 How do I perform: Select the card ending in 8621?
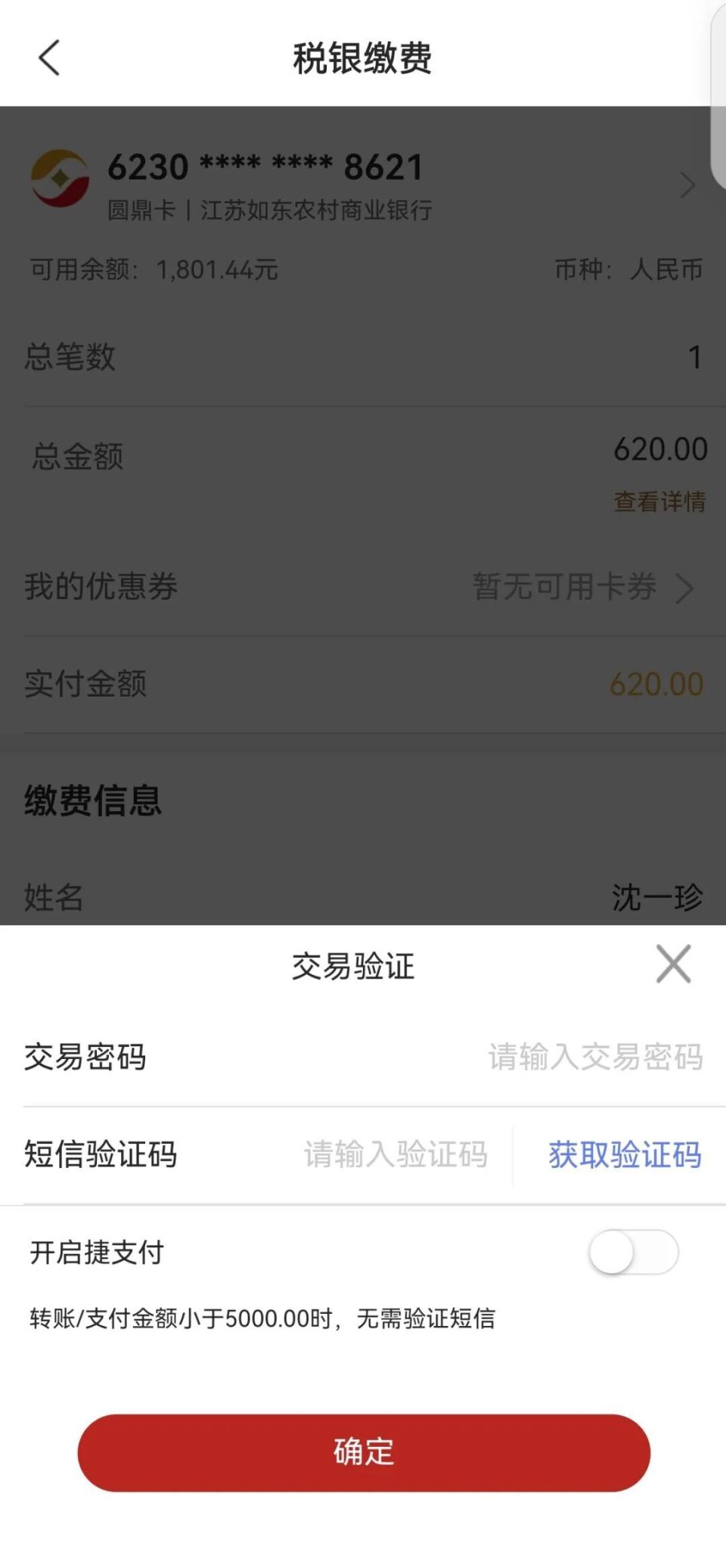click(x=265, y=166)
